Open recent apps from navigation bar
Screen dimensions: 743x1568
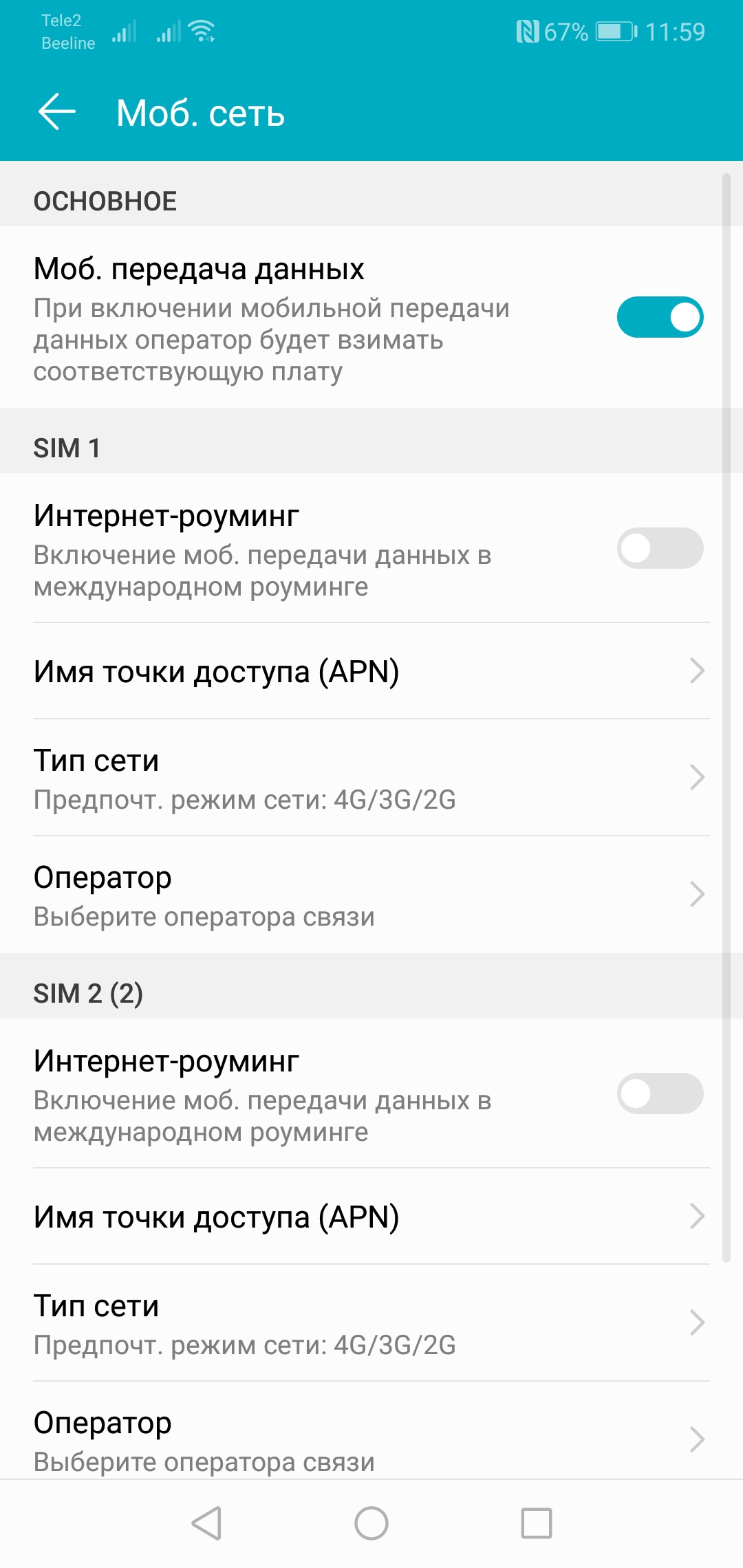(x=537, y=1523)
